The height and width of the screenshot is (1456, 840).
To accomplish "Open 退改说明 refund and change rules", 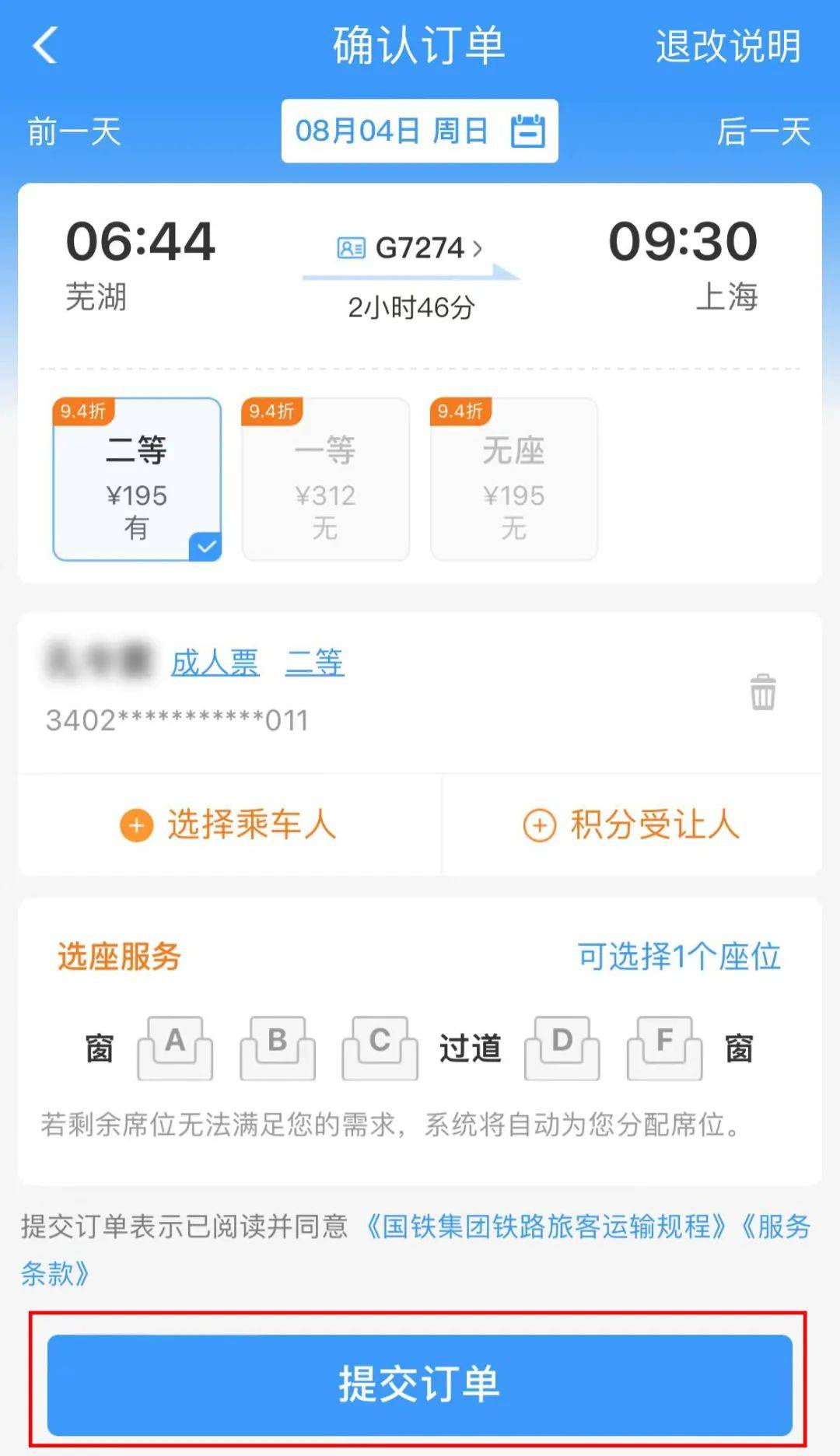I will click(727, 47).
